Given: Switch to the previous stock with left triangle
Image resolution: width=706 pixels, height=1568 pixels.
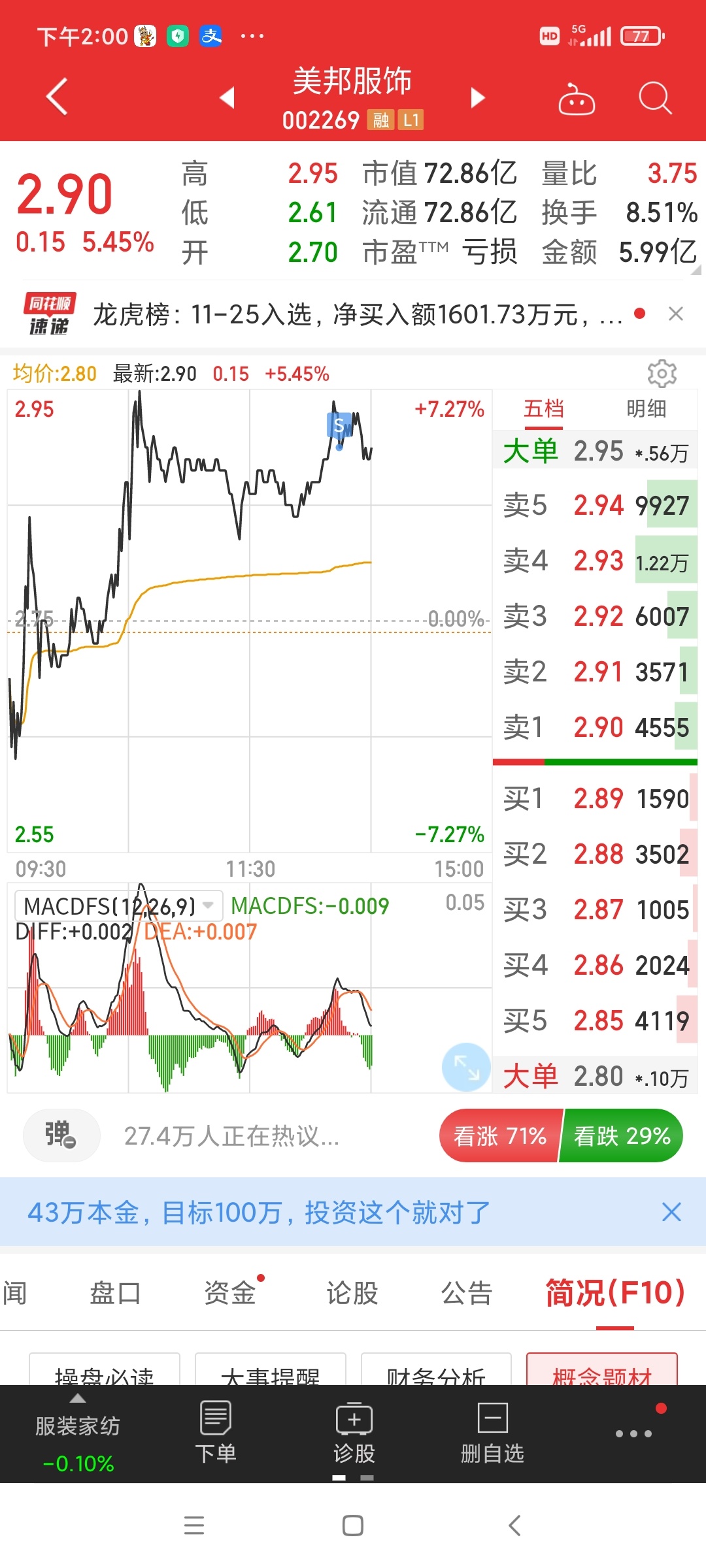Looking at the screenshot, I should pos(227,97).
